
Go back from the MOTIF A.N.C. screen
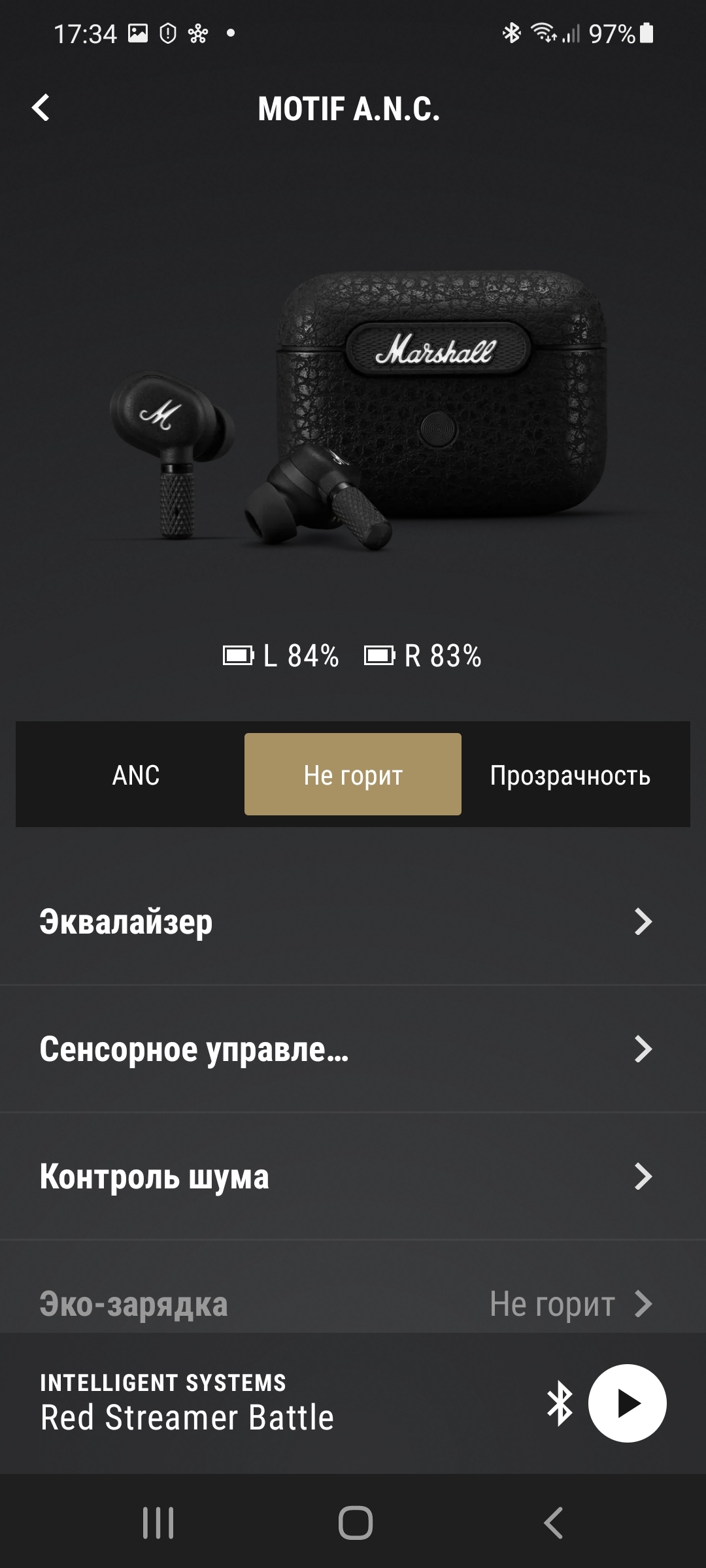(41, 108)
